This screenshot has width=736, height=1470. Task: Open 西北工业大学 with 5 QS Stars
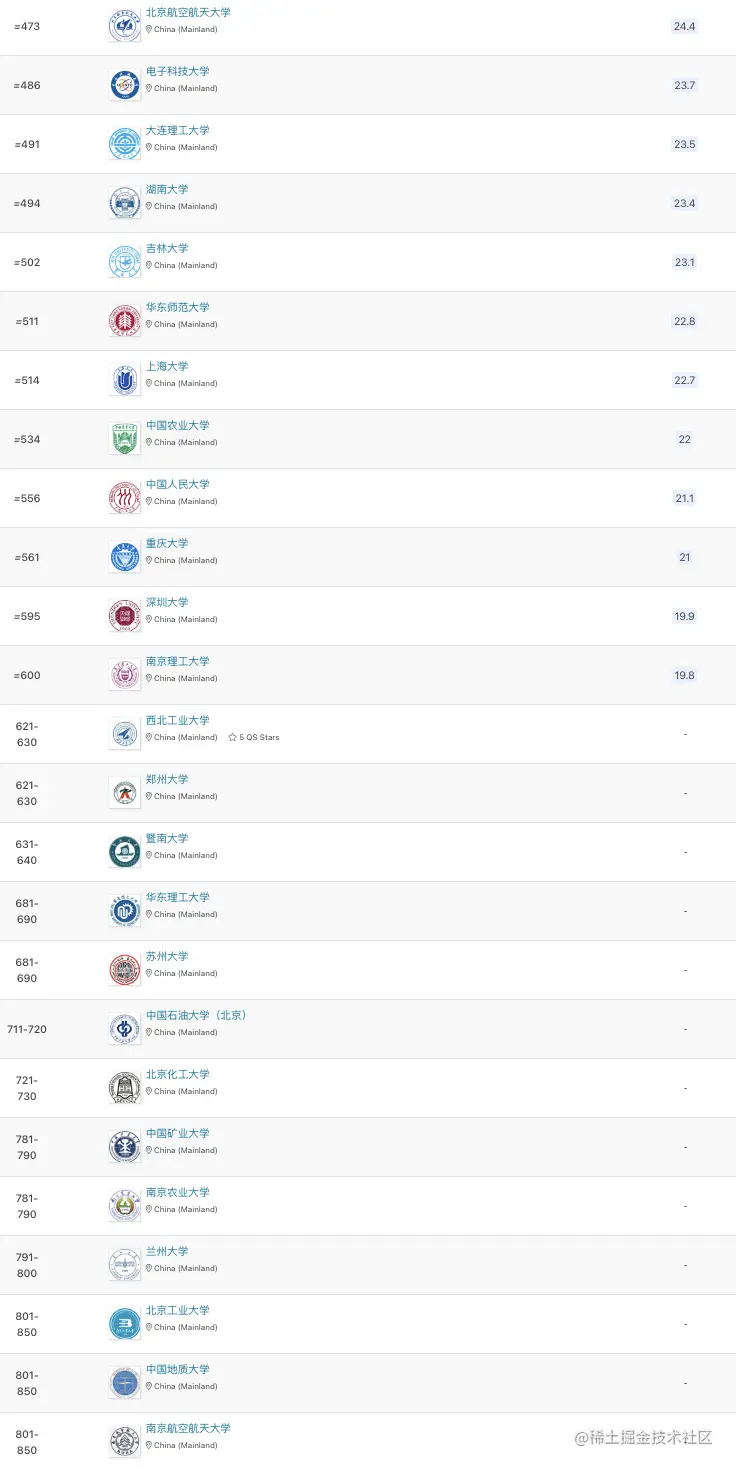point(178,721)
